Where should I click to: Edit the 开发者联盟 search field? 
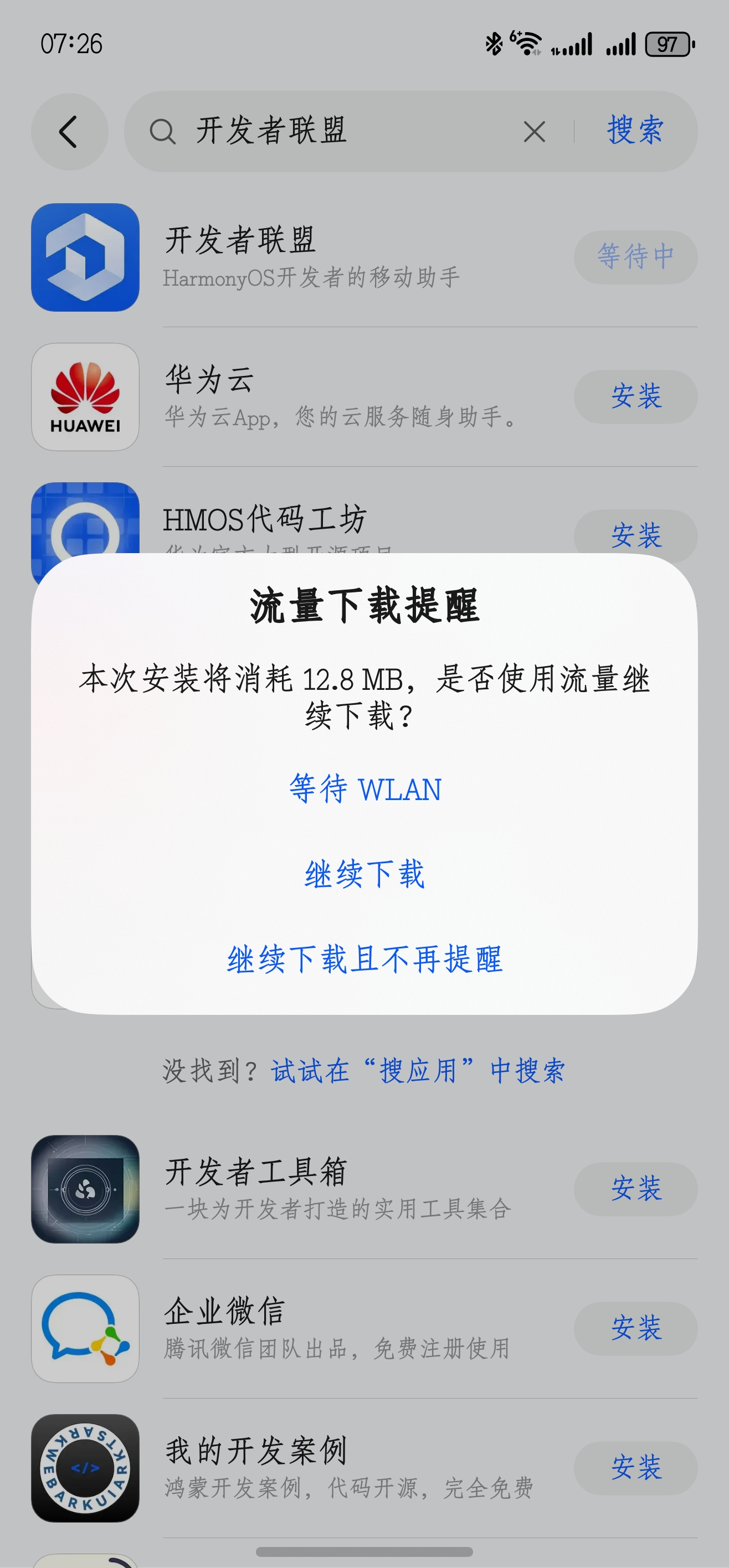[341, 131]
